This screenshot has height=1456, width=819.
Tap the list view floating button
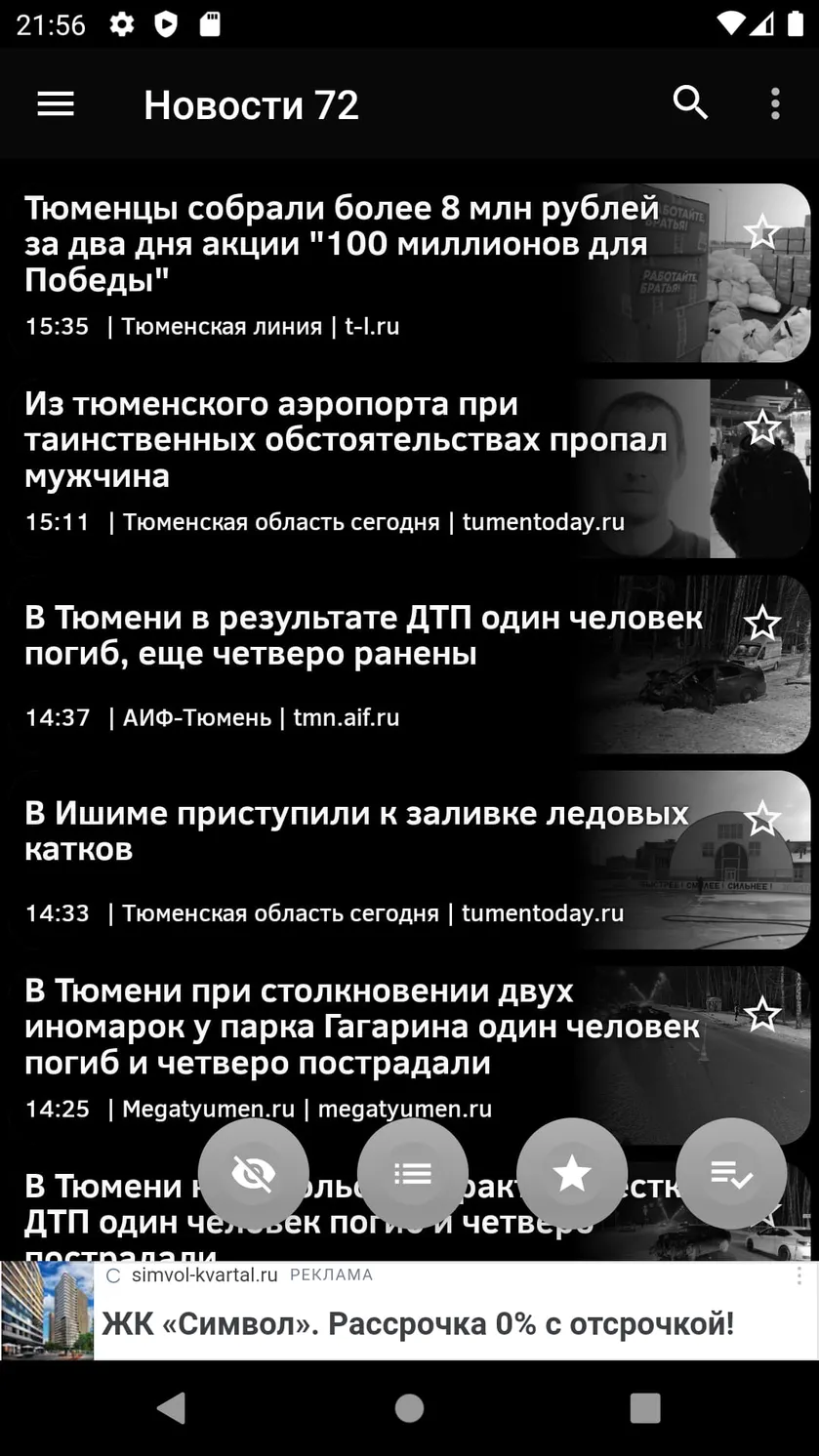click(x=413, y=1174)
